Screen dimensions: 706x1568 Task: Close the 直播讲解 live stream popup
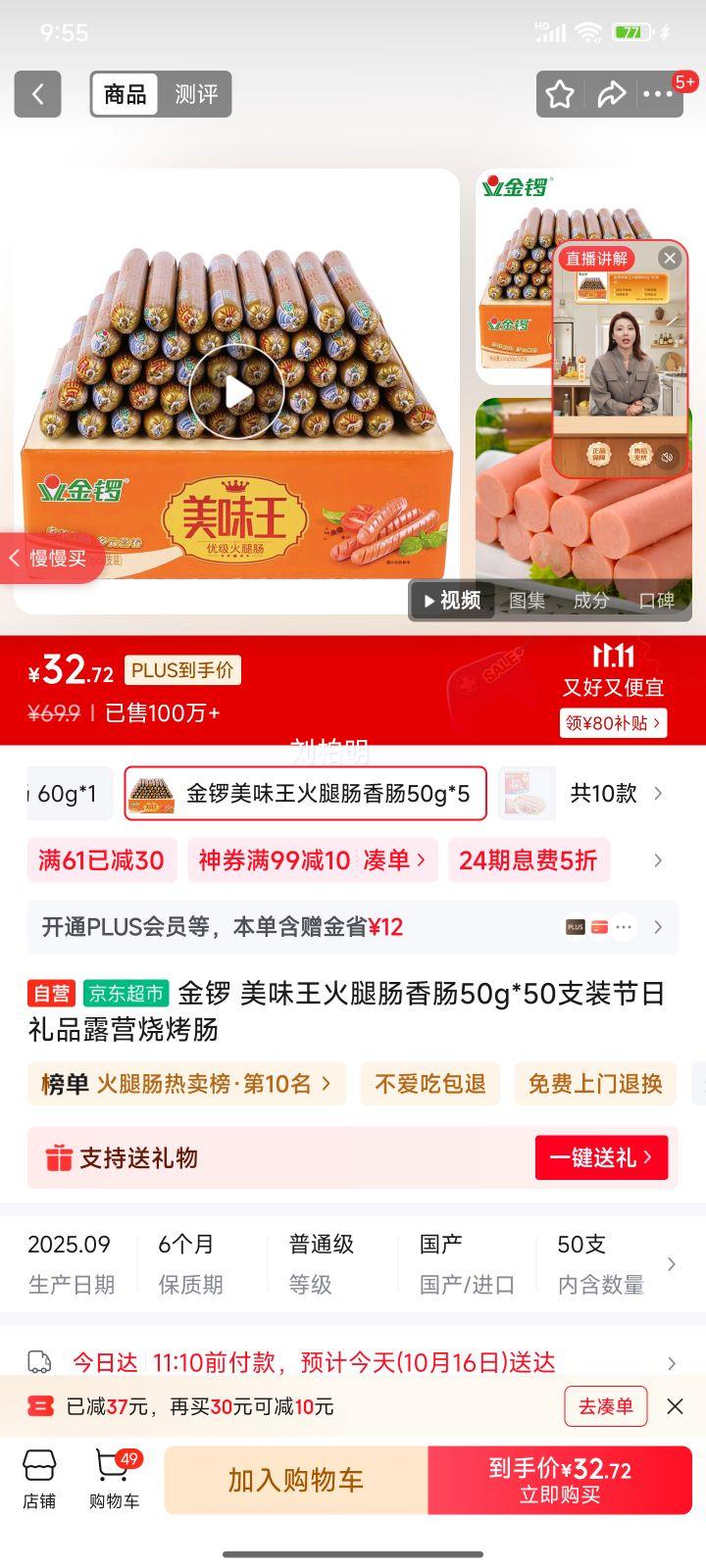pyautogui.click(x=670, y=258)
